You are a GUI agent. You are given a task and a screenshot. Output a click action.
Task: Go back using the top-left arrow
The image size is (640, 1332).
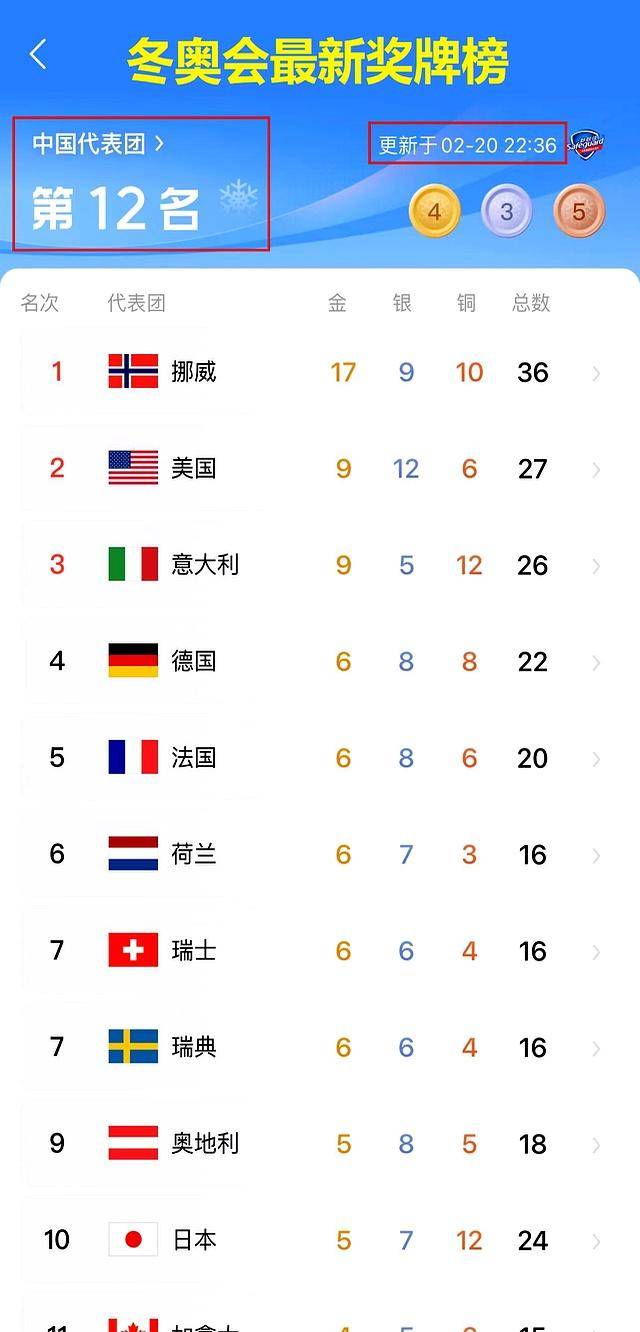(x=38, y=55)
